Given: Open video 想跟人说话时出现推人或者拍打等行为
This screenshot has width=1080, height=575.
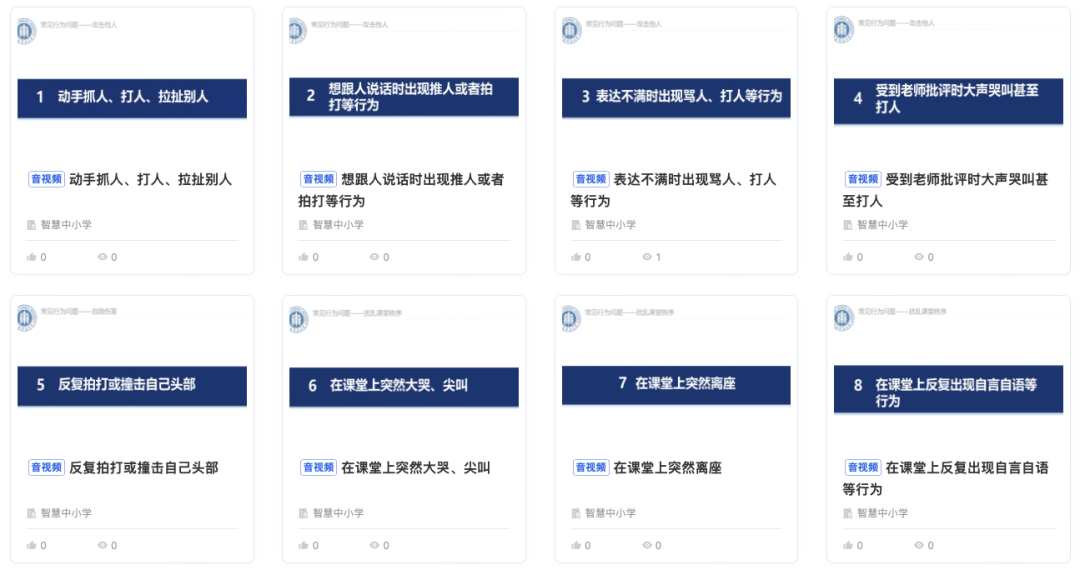Looking at the screenshot, I should pos(421,180).
